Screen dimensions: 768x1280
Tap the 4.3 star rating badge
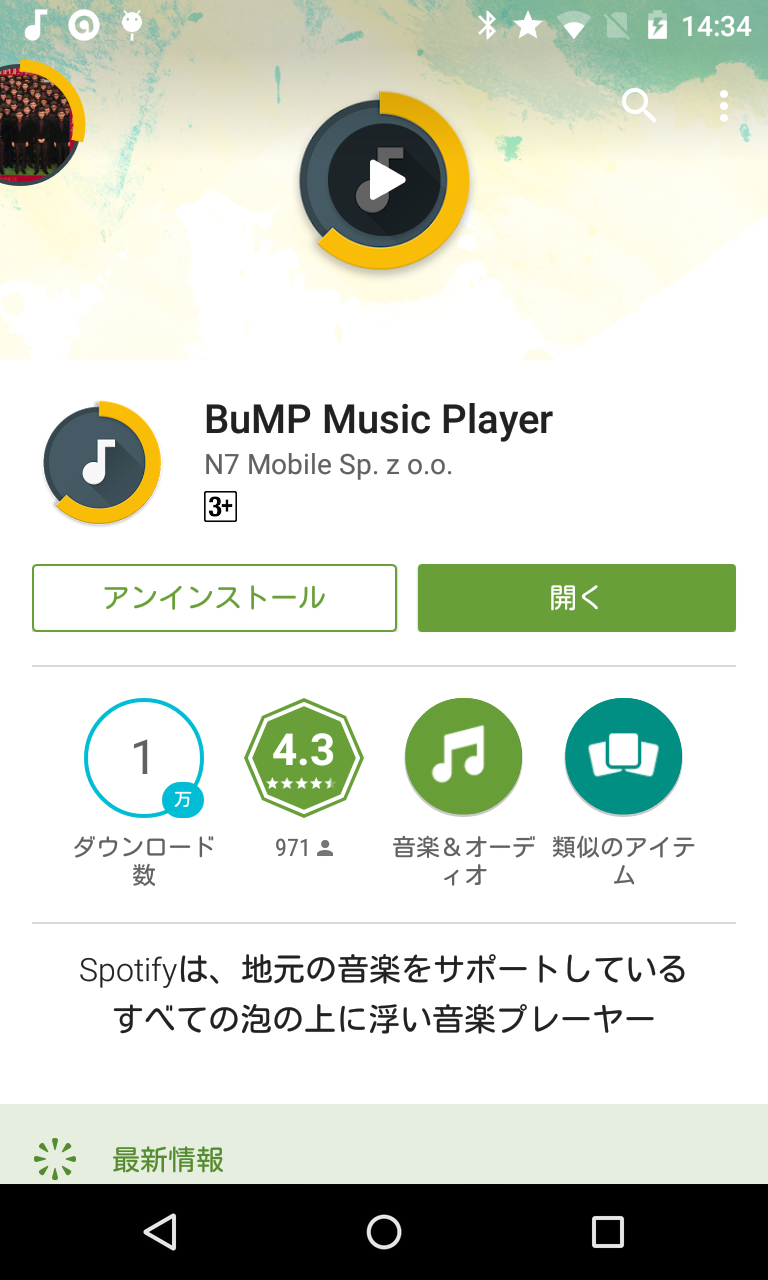(304, 756)
